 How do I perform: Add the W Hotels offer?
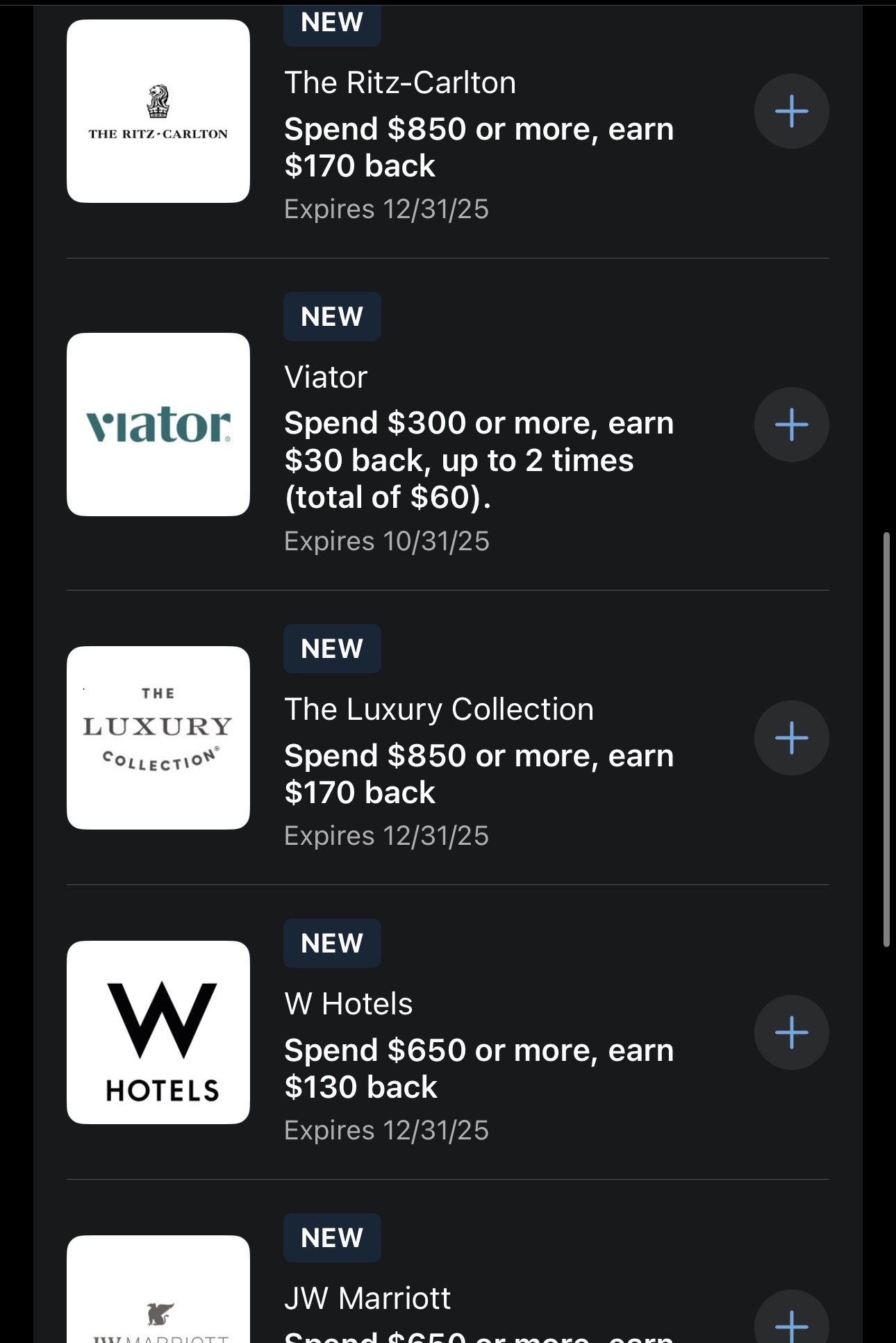[x=791, y=1032]
